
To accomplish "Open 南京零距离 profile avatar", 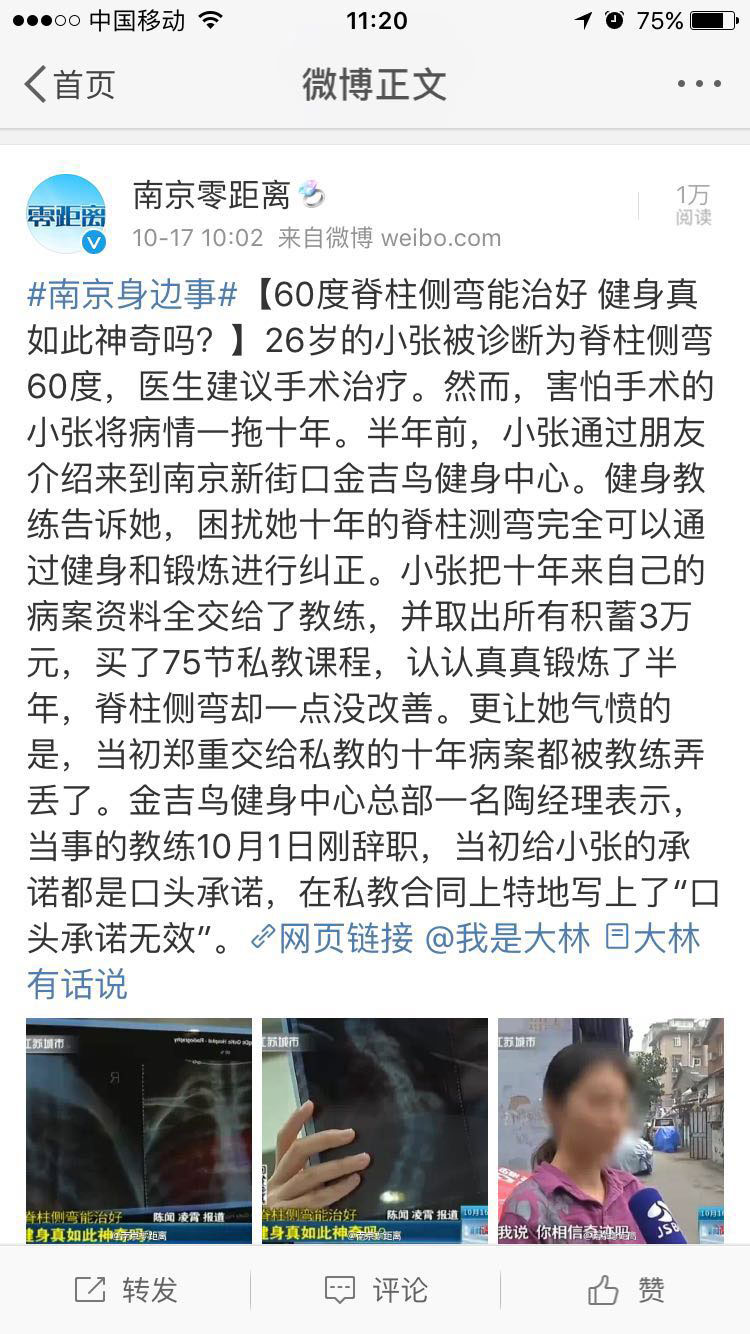I will click(66, 213).
